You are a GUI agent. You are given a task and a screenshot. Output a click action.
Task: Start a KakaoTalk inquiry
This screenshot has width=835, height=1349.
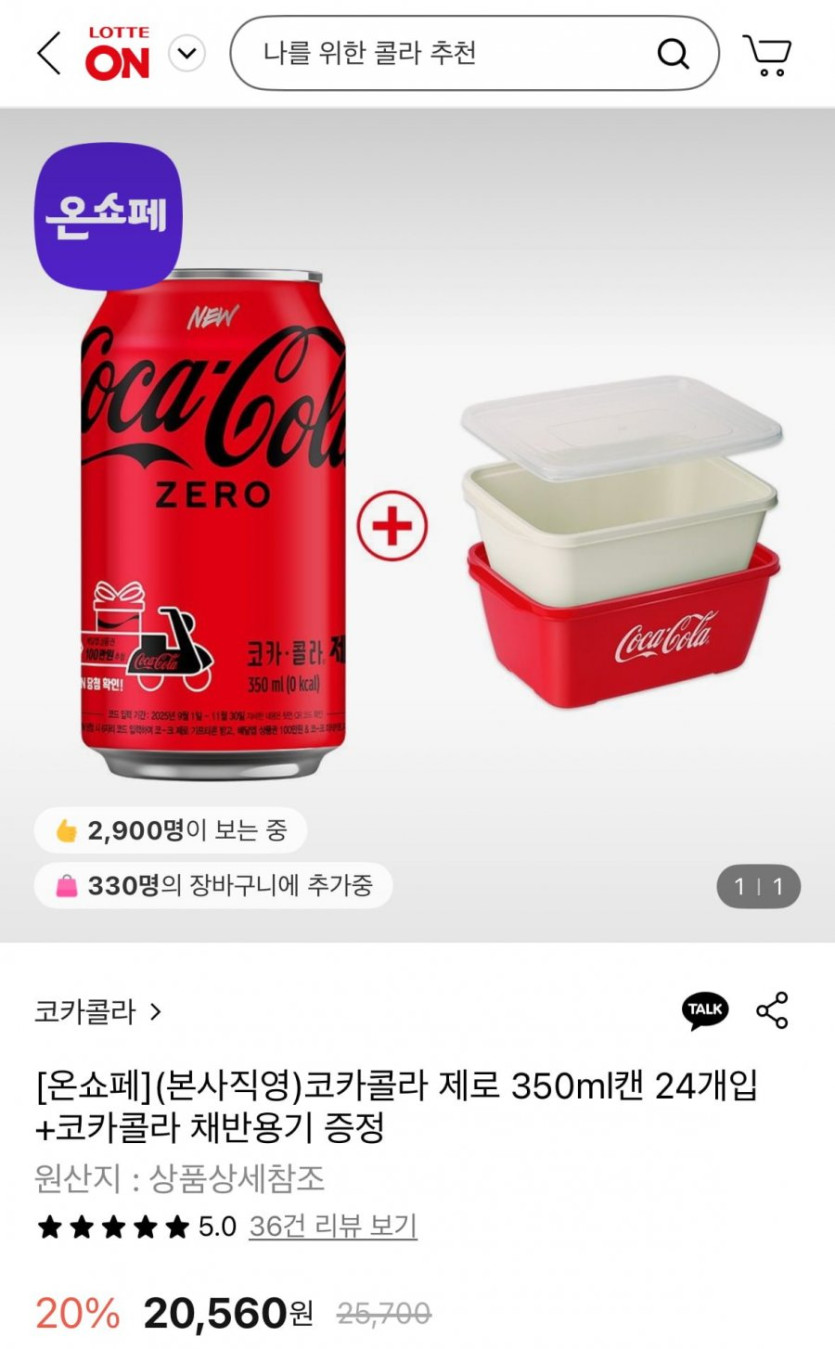coord(705,1010)
